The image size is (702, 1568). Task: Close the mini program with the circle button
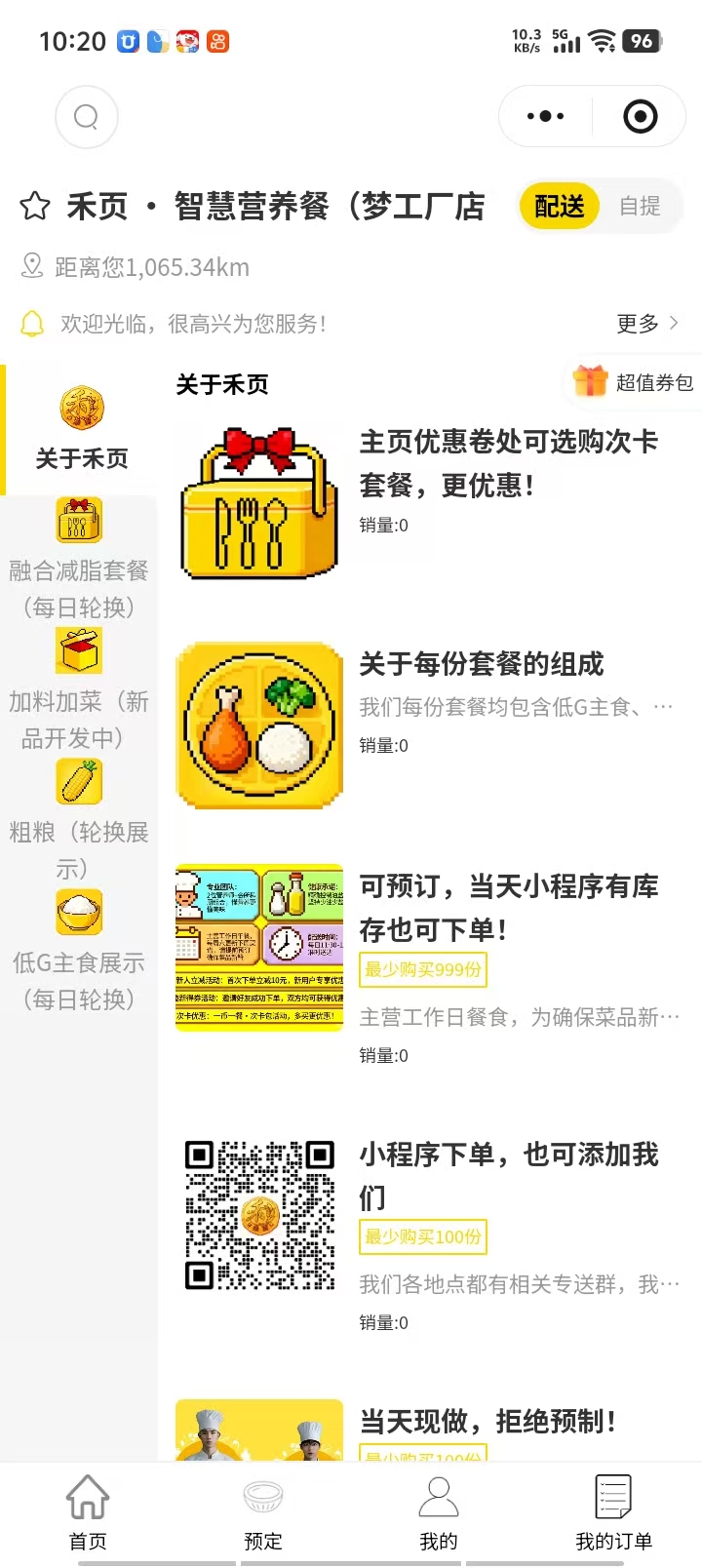640,117
